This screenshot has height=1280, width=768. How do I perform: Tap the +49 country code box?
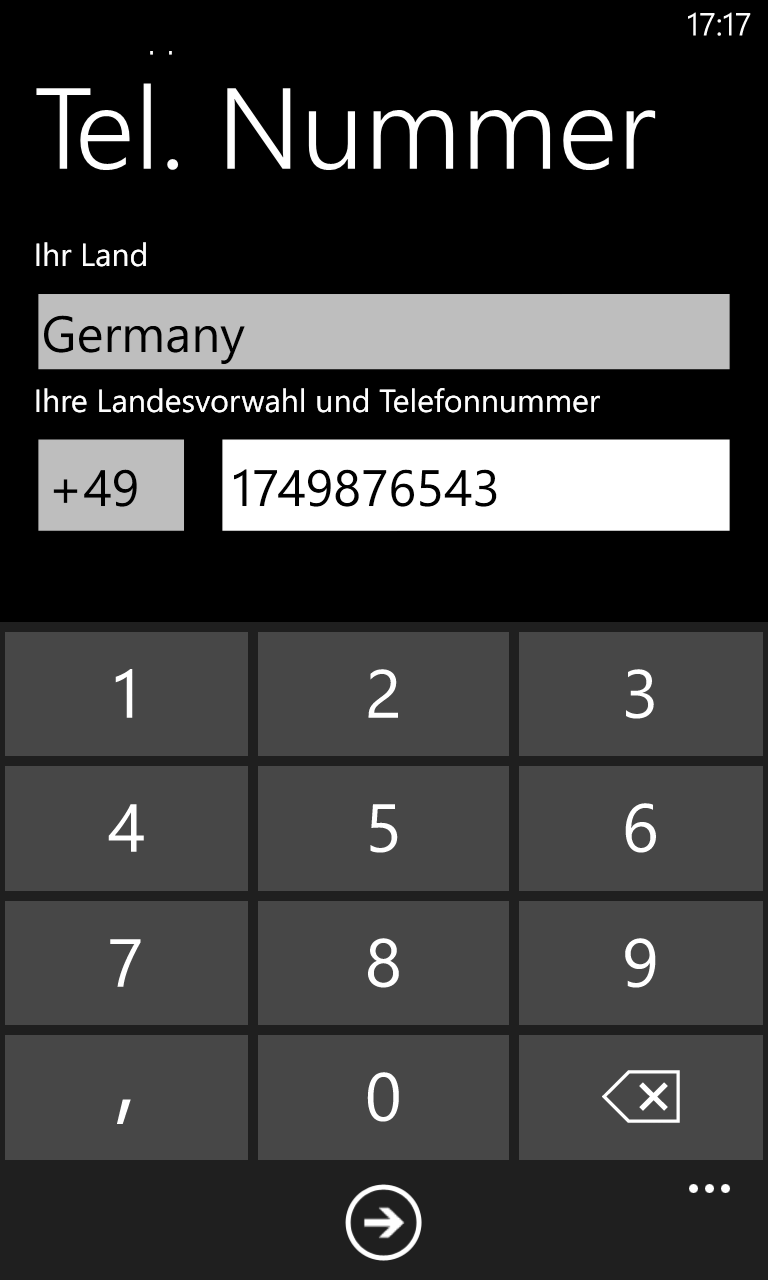pyautogui.click(x=111, y=485)
